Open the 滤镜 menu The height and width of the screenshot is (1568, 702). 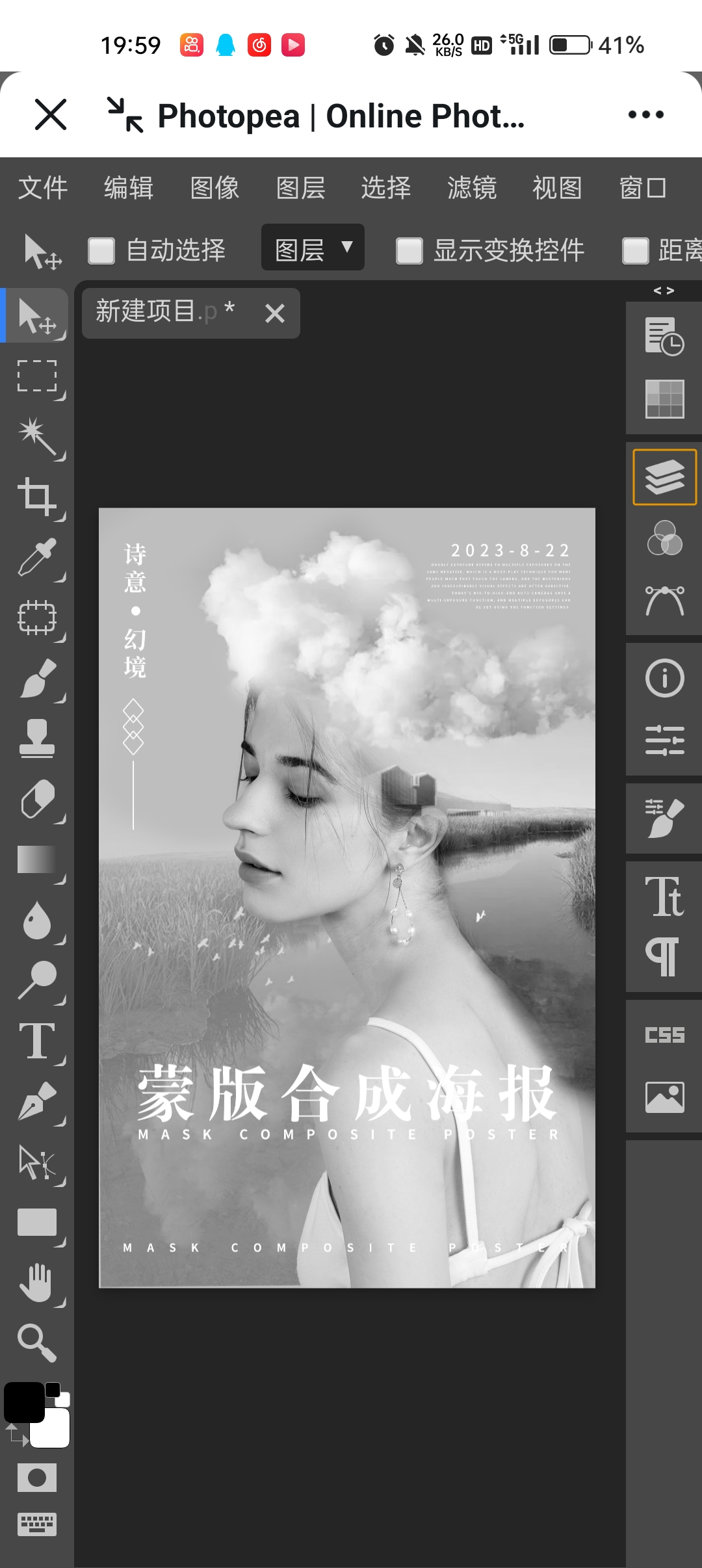[472, 189]
